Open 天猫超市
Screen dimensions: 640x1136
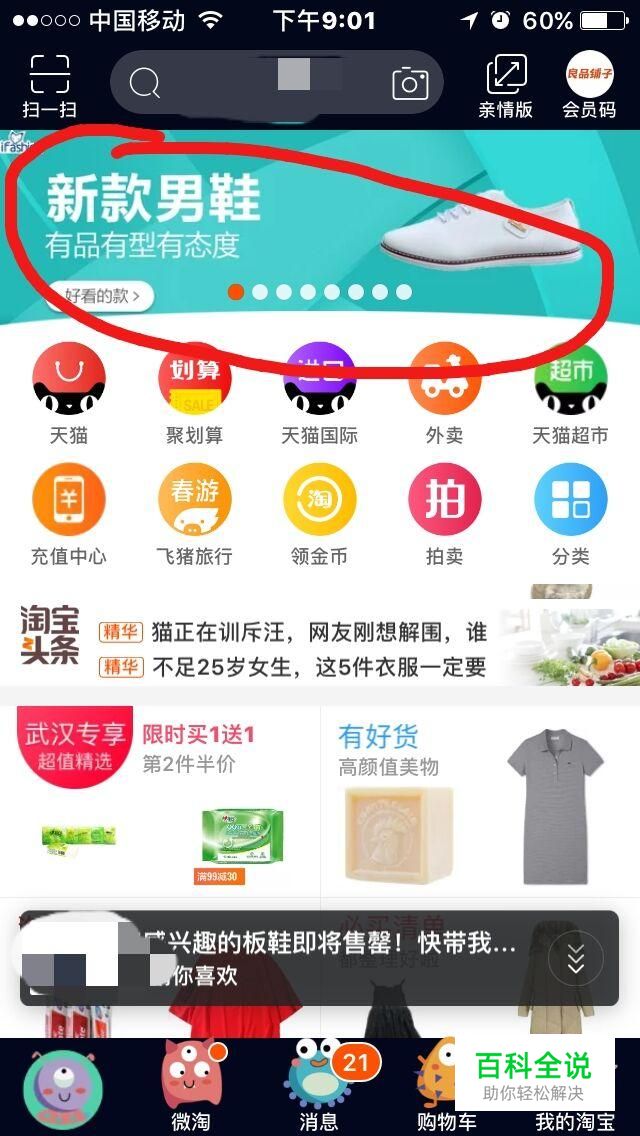(x=570, y=392)
